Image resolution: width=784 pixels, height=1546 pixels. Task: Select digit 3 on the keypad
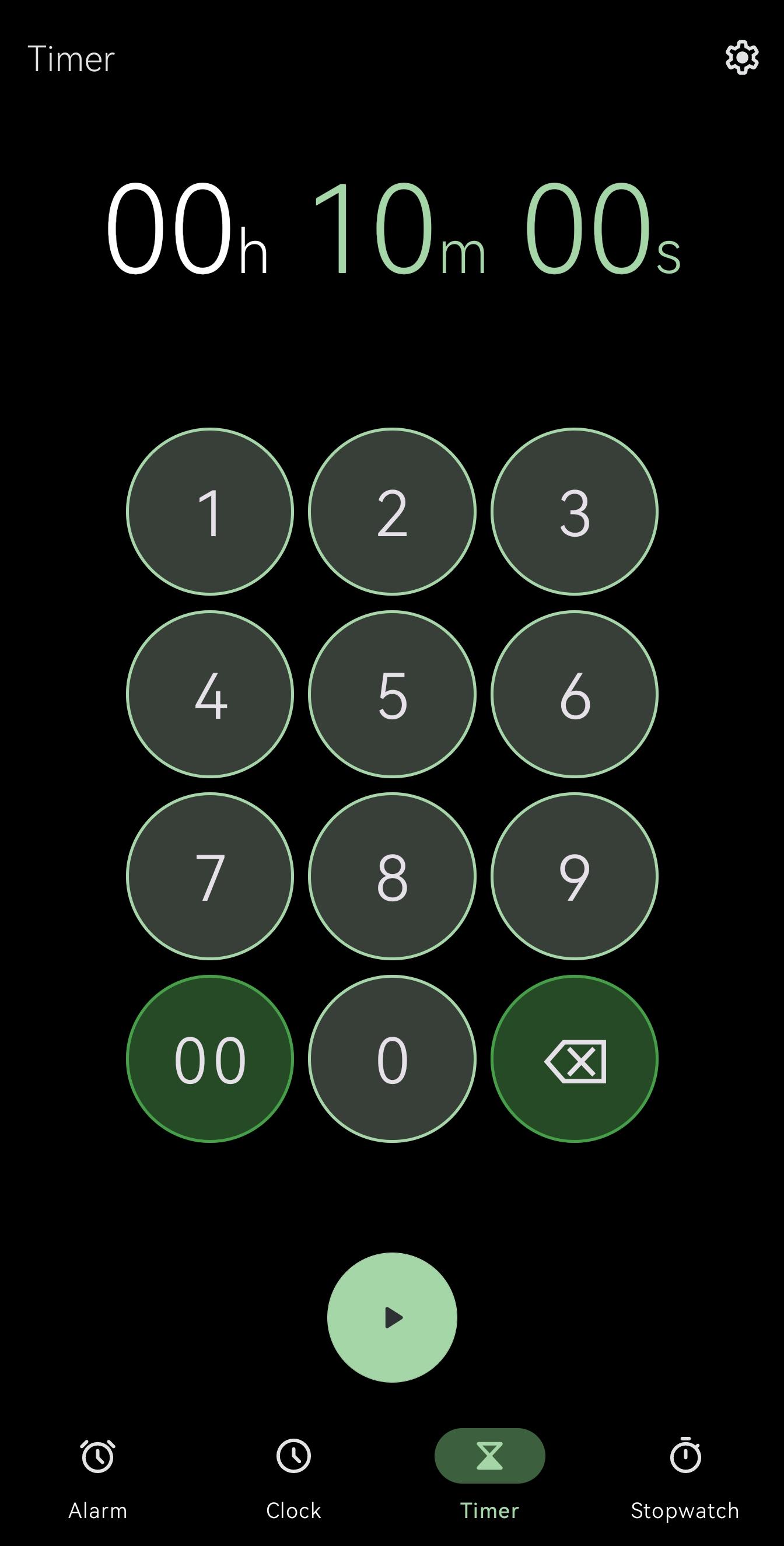(x=575, y=512)
